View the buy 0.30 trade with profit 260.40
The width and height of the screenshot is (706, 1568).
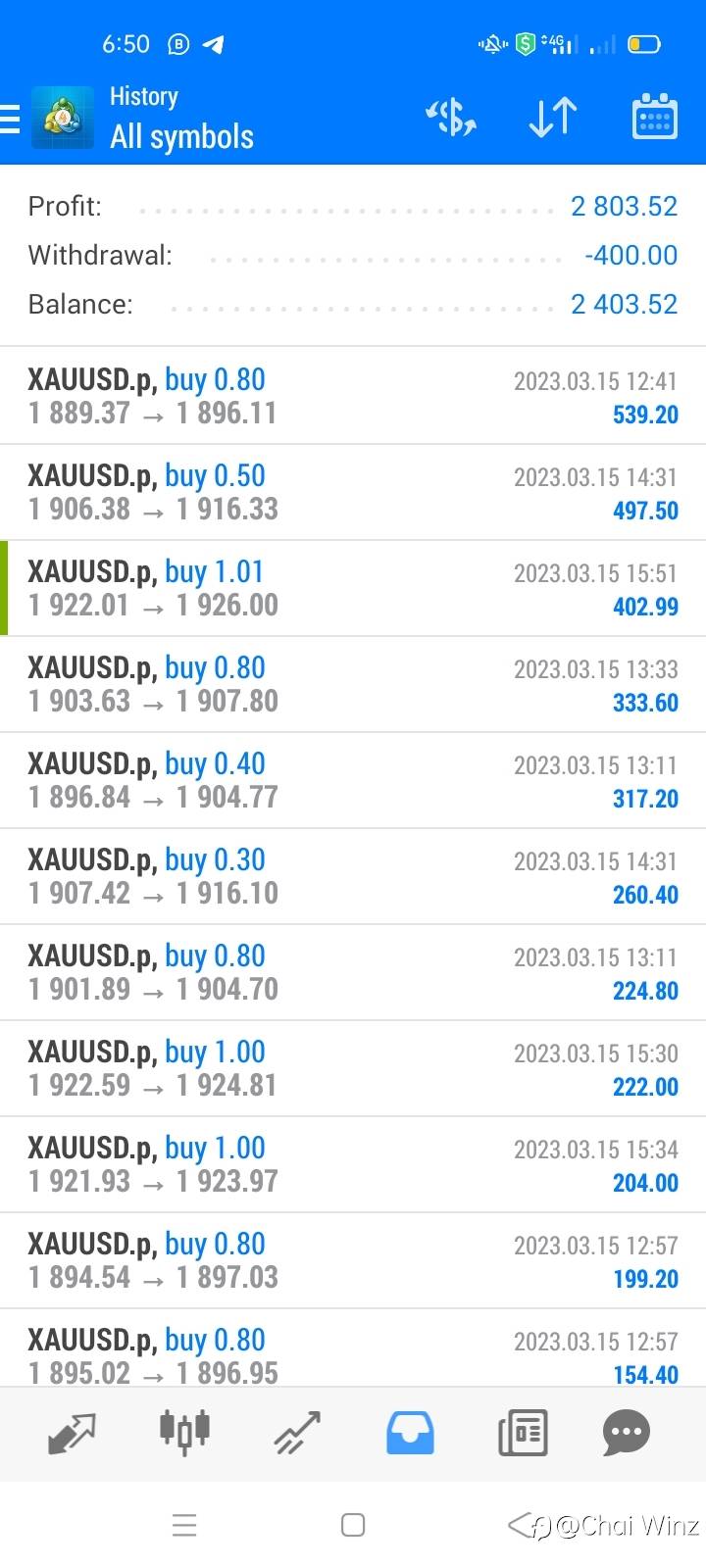(353, 876)
